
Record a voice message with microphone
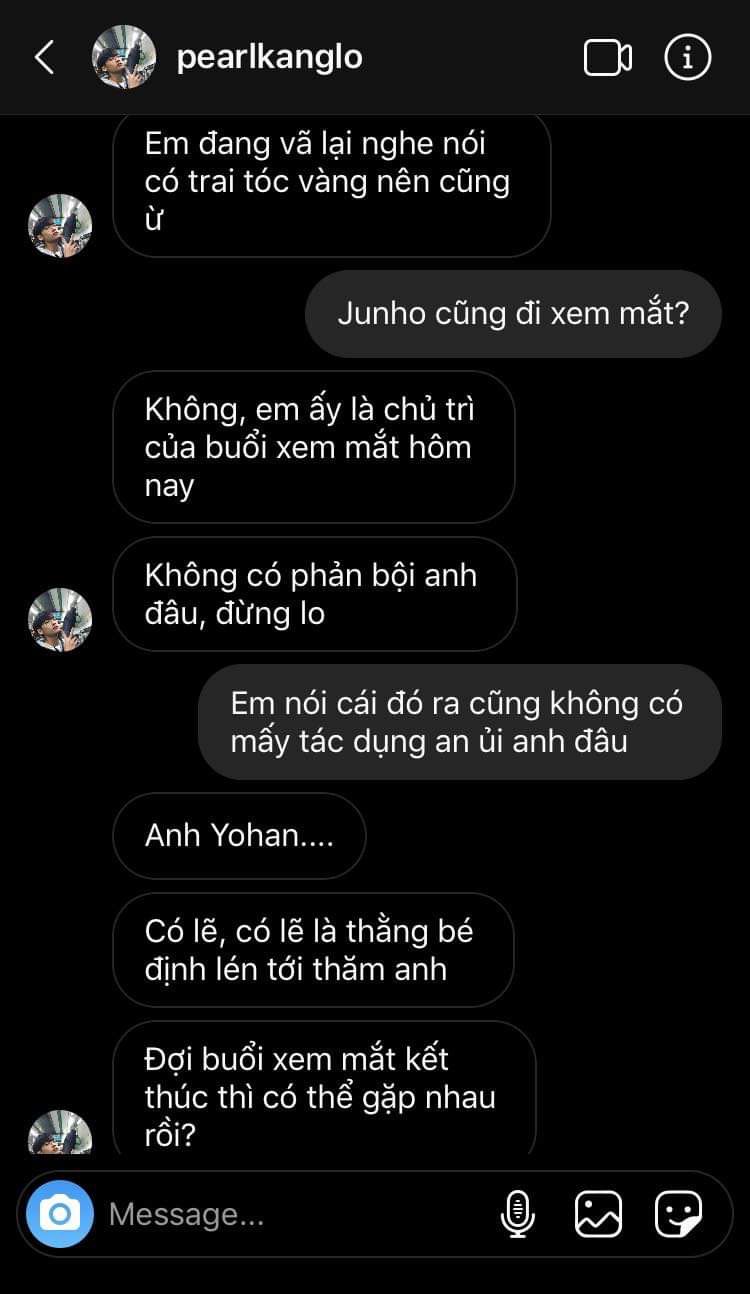tap(517, 1214)
